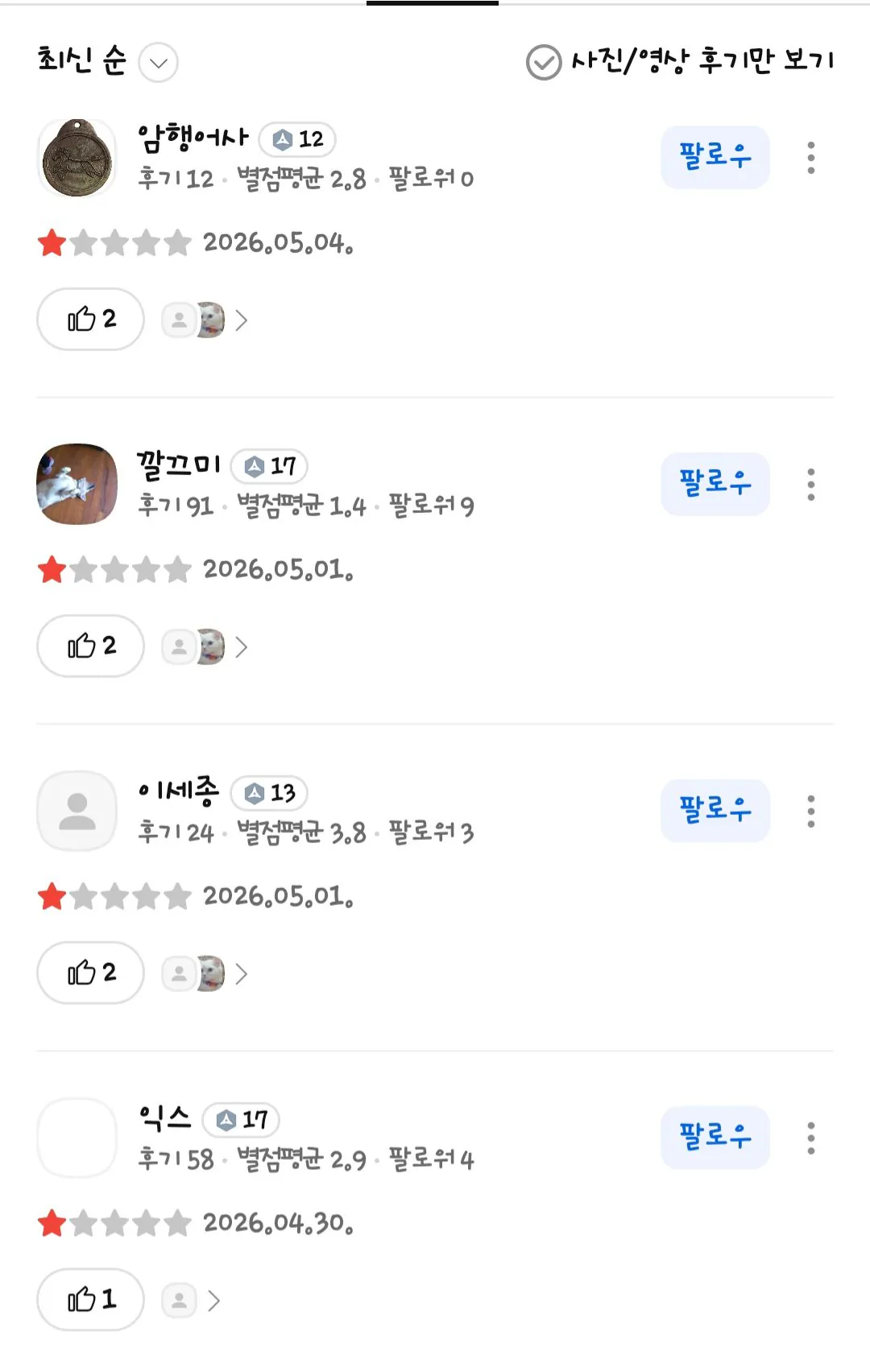Open 깔끄미's profile picture

[x=77, y=484]
